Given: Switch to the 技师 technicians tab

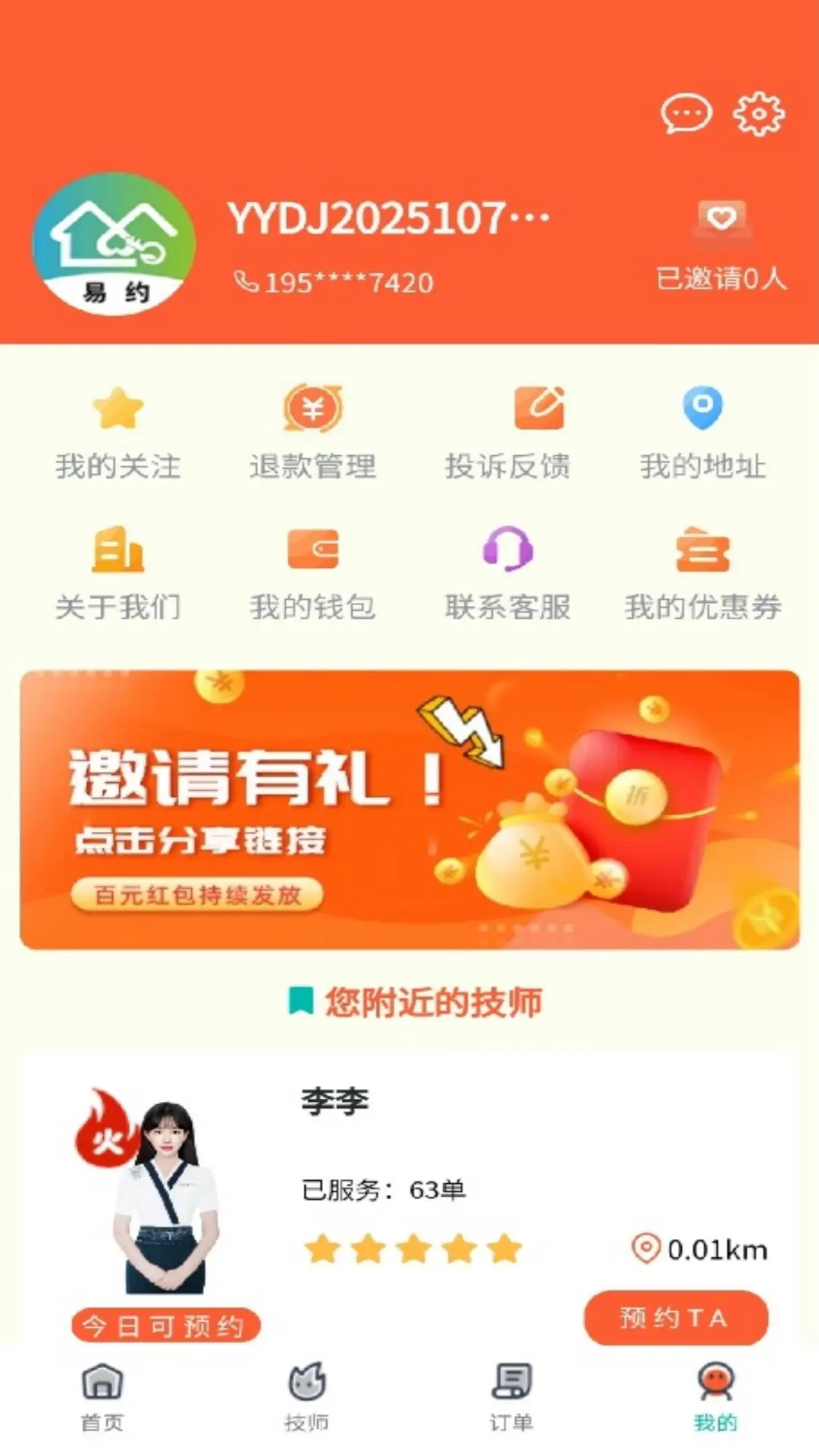Looking at the screenshot, I should tap(306, 1396).
